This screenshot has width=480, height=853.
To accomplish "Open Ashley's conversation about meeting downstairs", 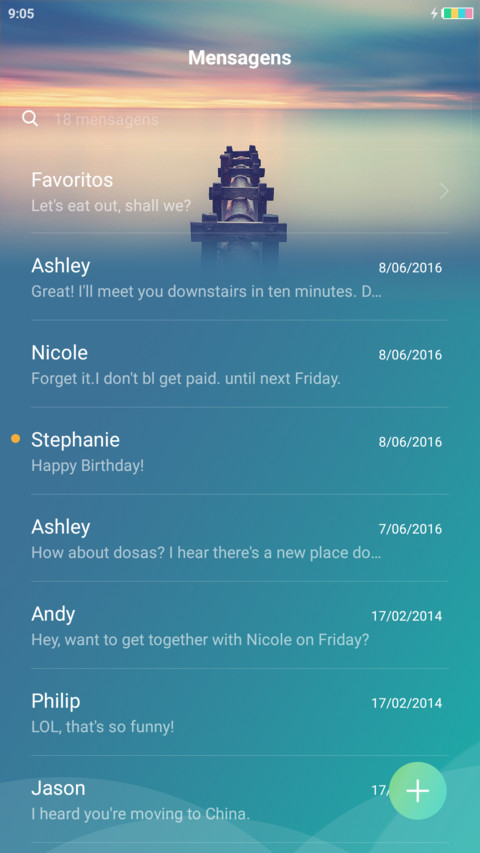I will (240, 277).
